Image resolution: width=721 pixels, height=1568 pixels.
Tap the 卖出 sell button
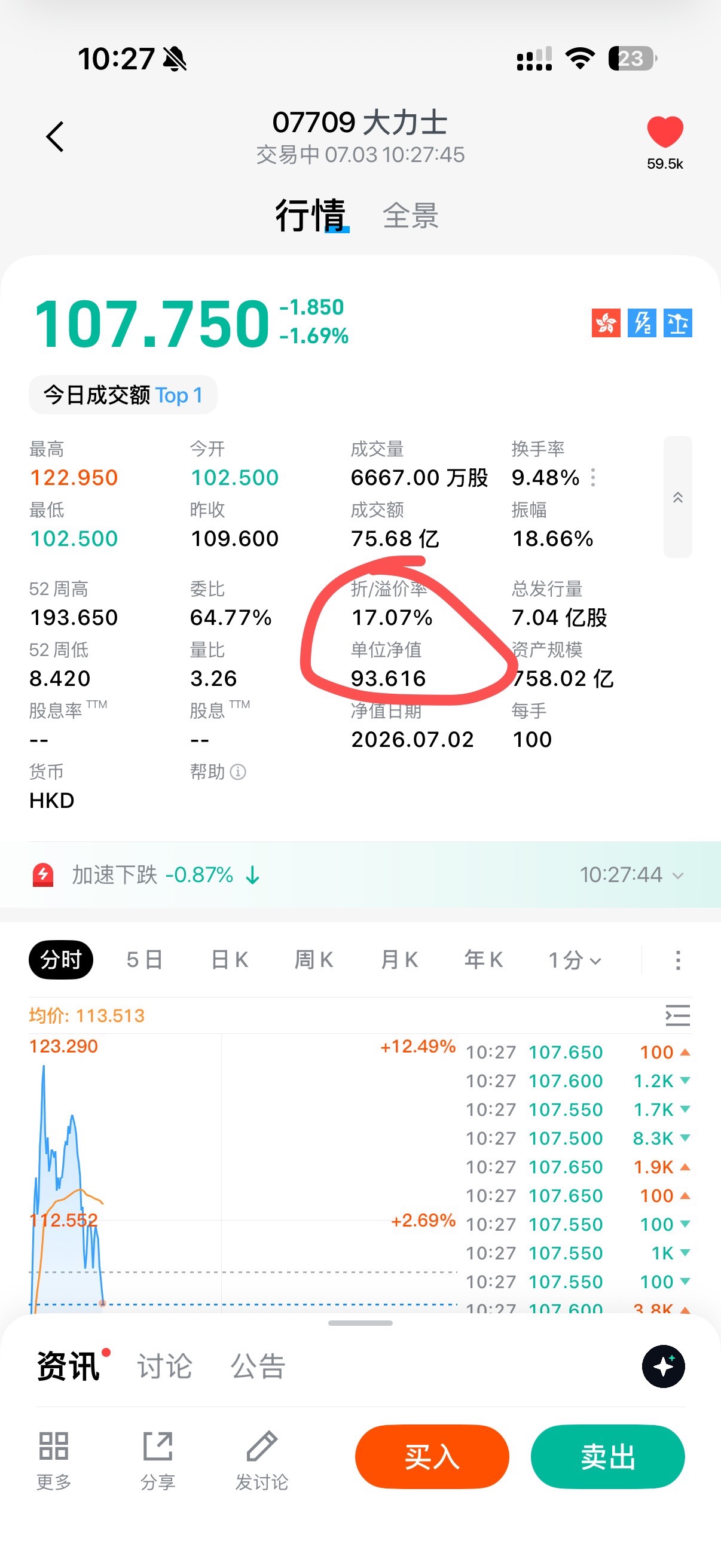607,1457
